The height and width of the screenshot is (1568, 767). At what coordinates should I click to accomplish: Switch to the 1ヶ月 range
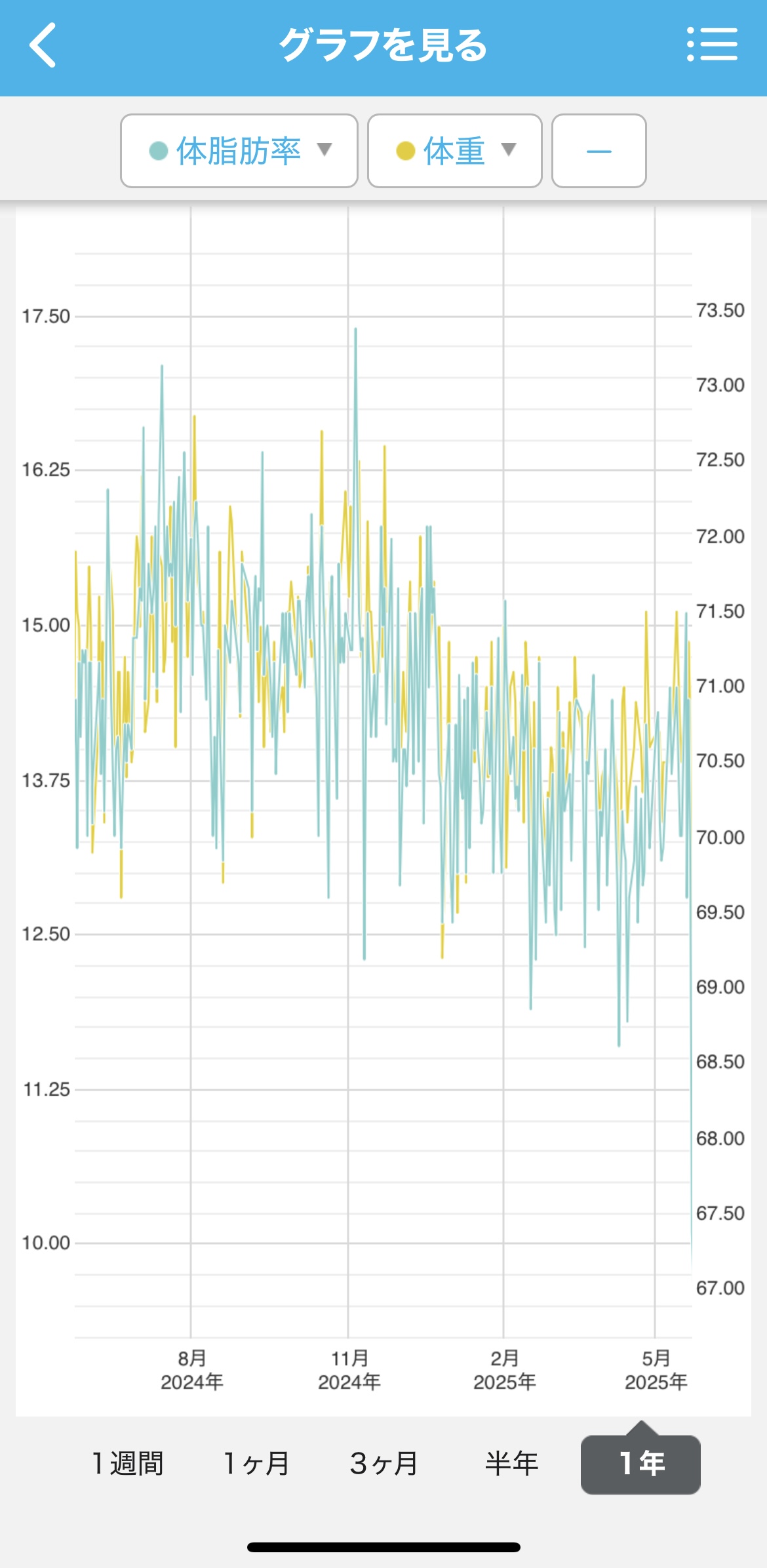click(256, 1464)
